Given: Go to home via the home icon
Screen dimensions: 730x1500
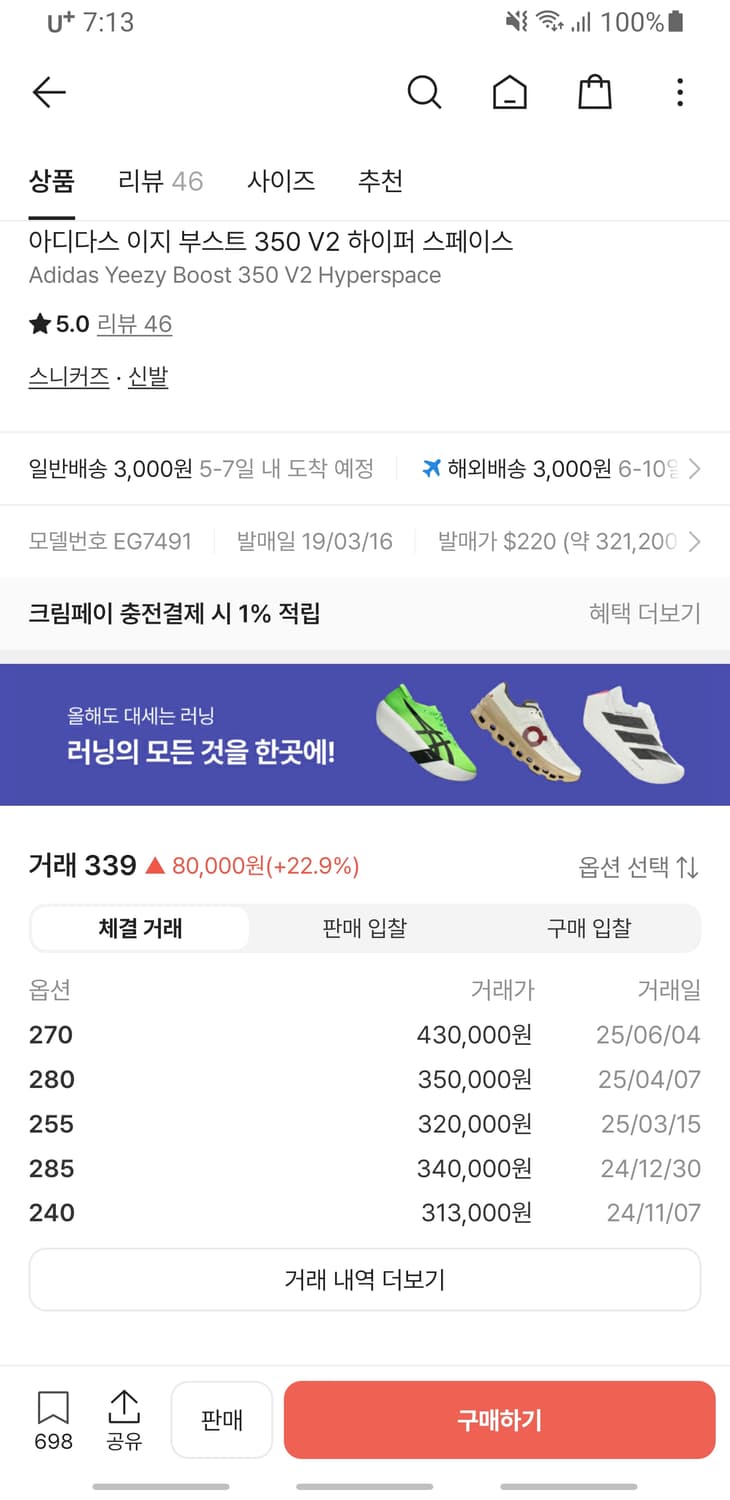Looking at the screenshot, I should [x=509, y=91].
